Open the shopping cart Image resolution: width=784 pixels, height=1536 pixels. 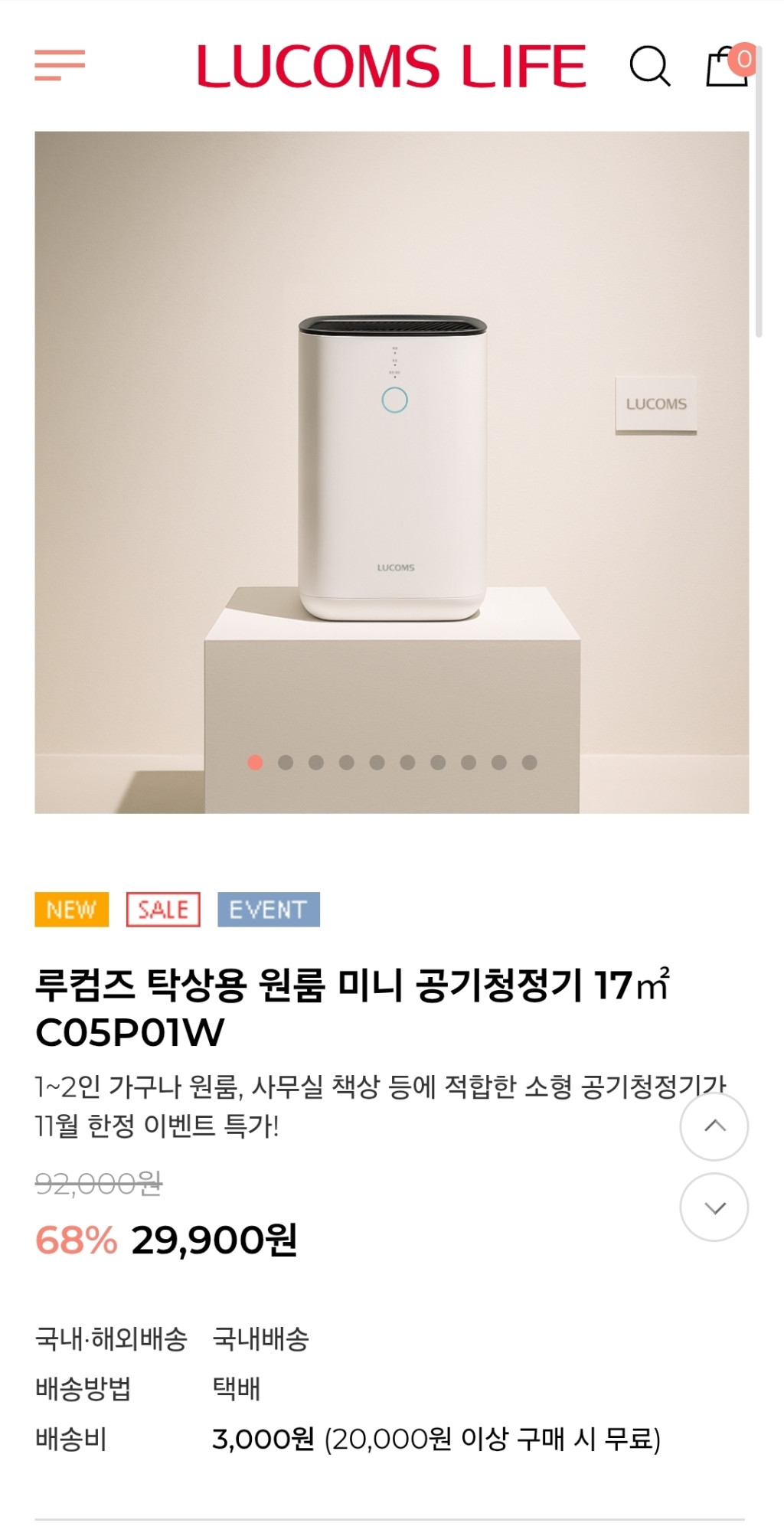pos(728,66)
